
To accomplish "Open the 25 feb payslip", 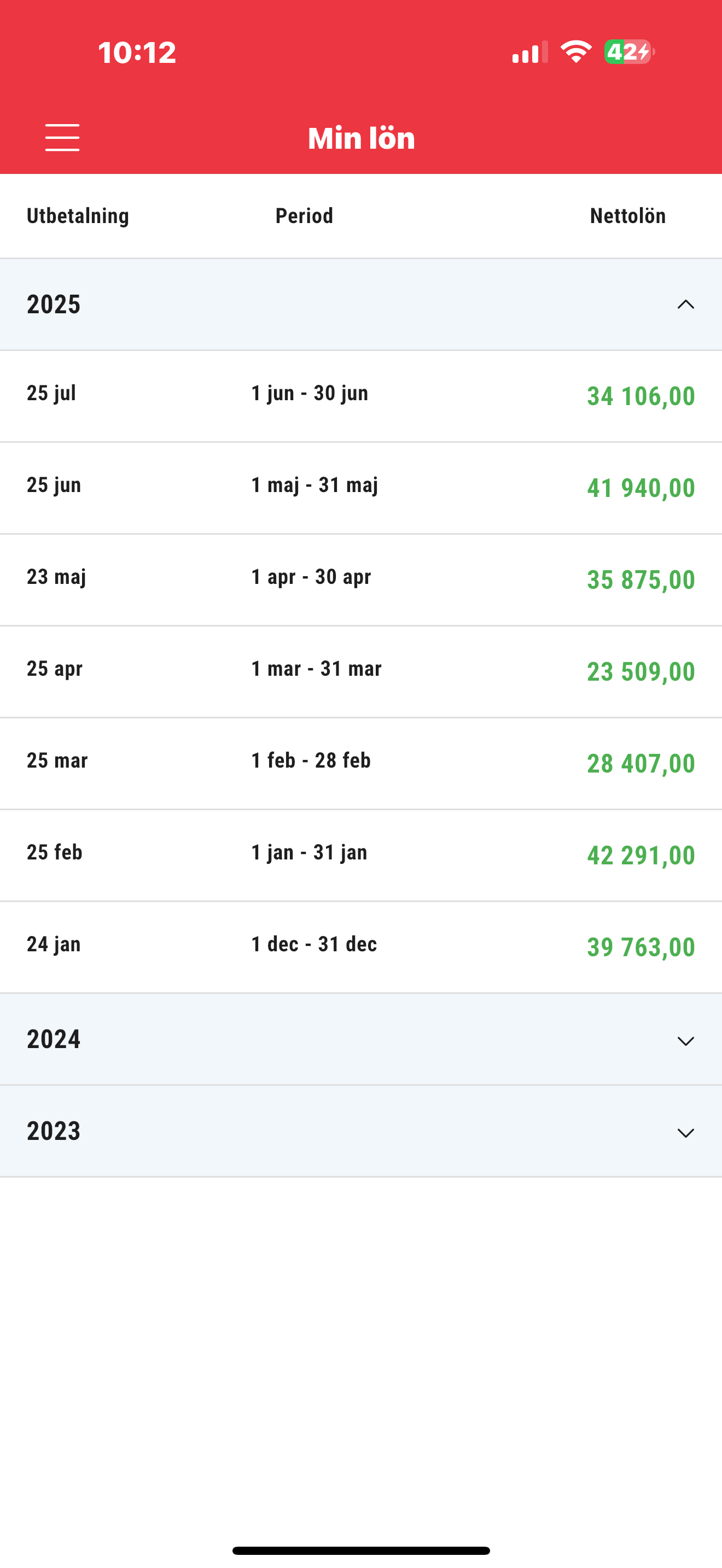I will [x=361, y=856].
